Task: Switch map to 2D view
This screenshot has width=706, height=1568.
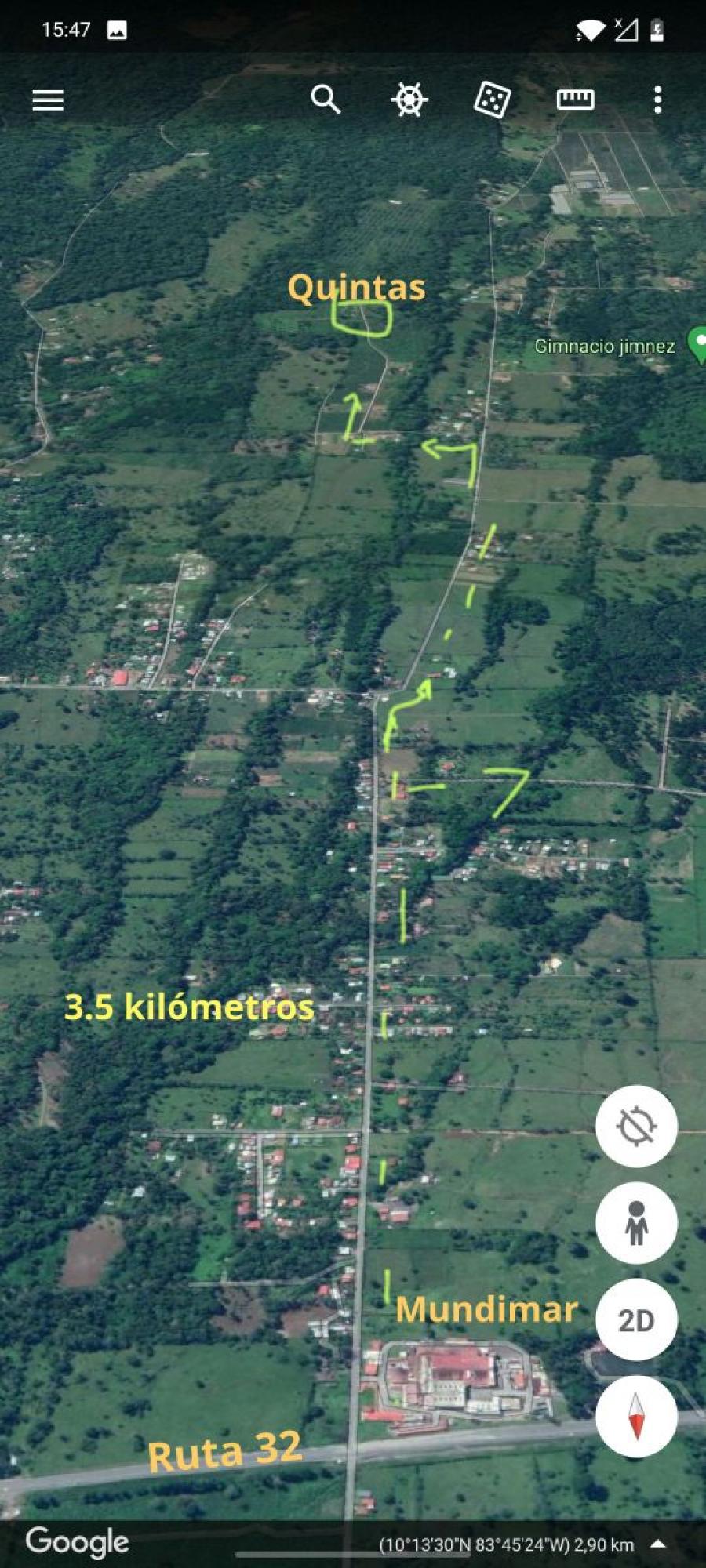Action: coord(636,1320)
